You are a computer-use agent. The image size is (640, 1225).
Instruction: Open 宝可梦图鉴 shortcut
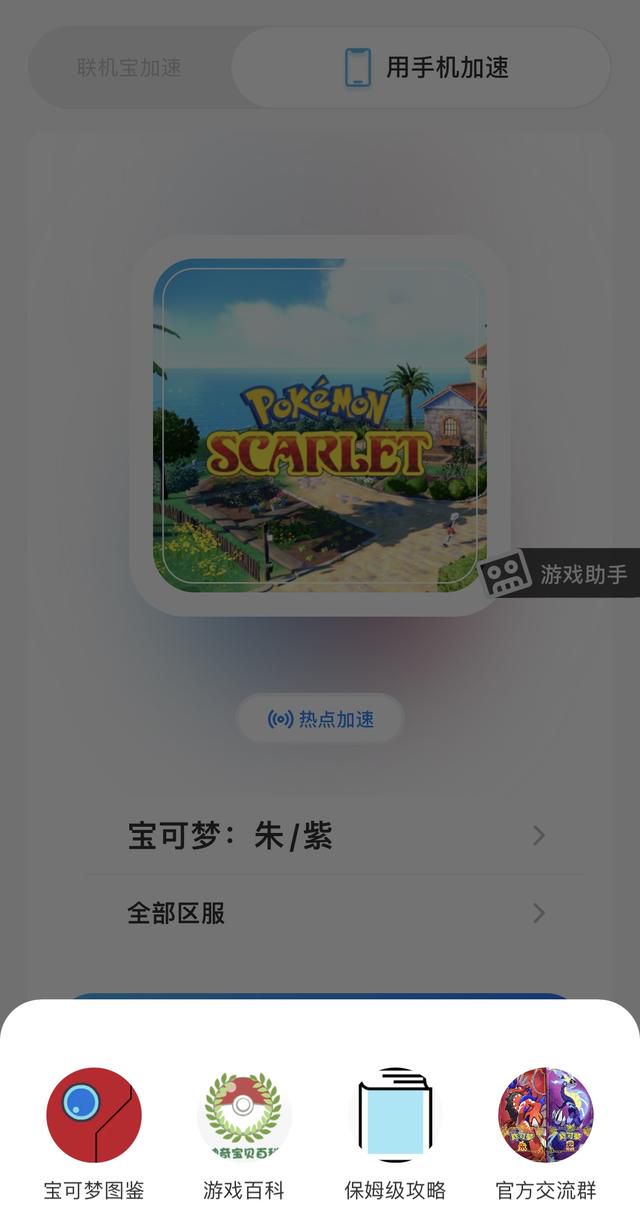94,1134
